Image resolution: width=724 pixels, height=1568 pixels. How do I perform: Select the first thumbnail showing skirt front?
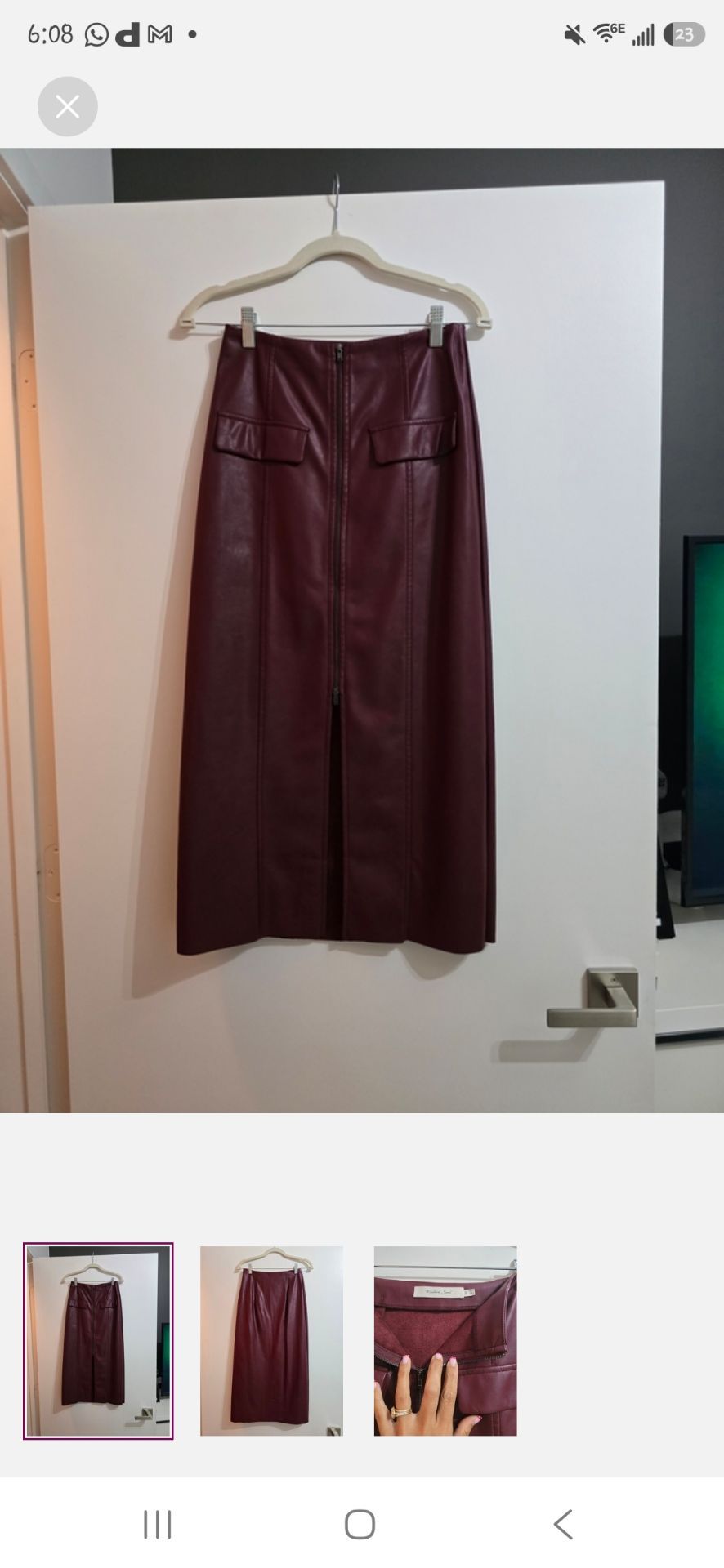pos(98,1341)
